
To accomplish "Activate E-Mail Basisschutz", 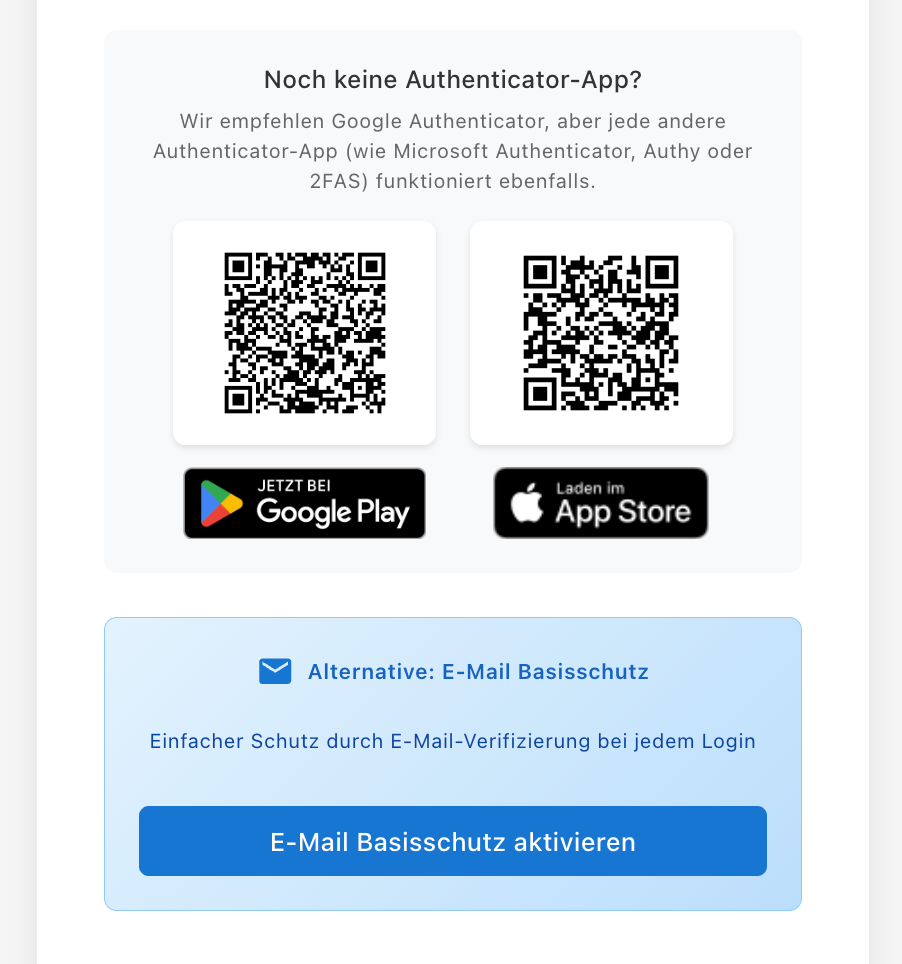I will coord(452,841).
